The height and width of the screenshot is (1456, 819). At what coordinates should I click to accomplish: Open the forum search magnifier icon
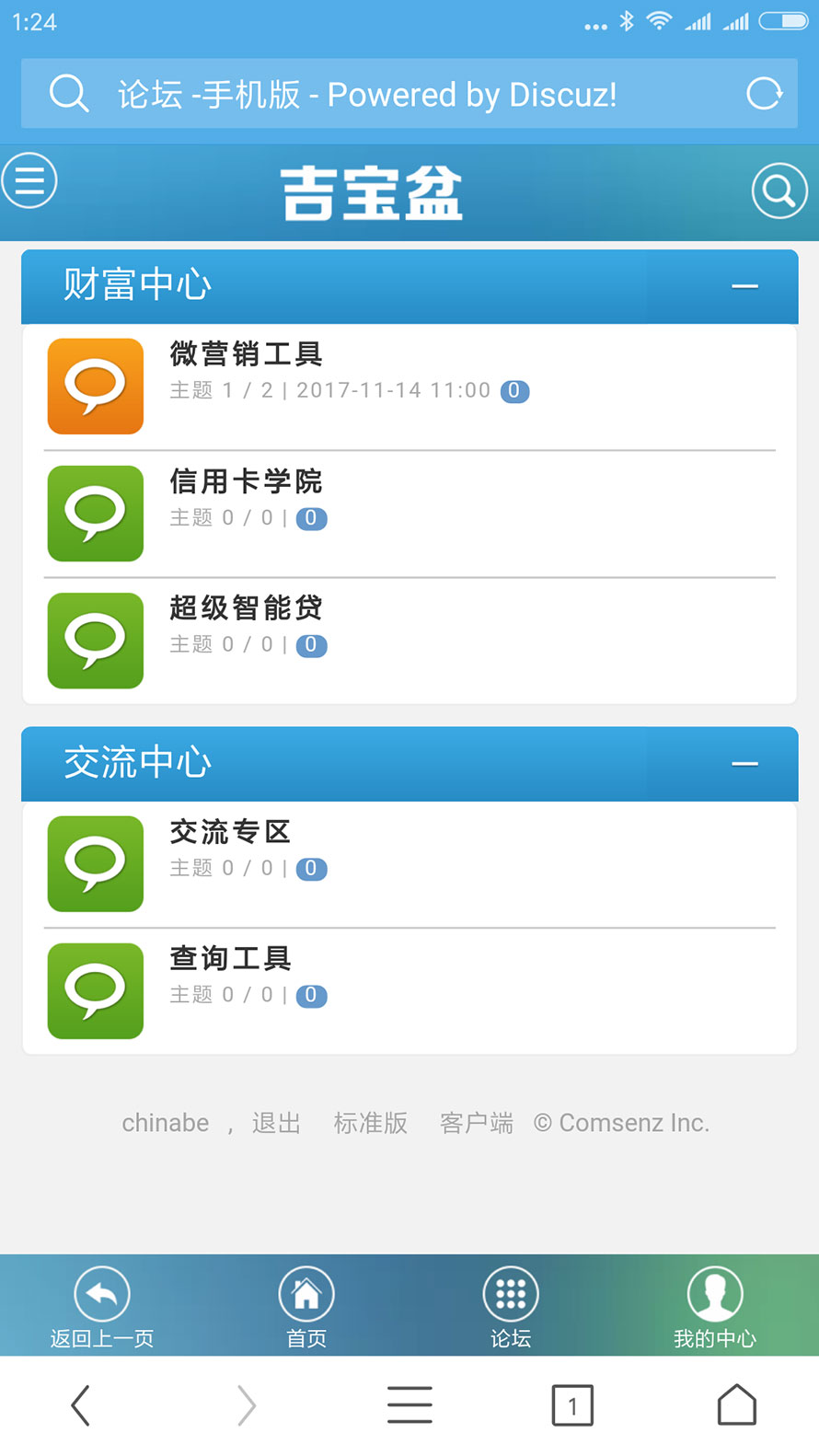click(779, 191)
